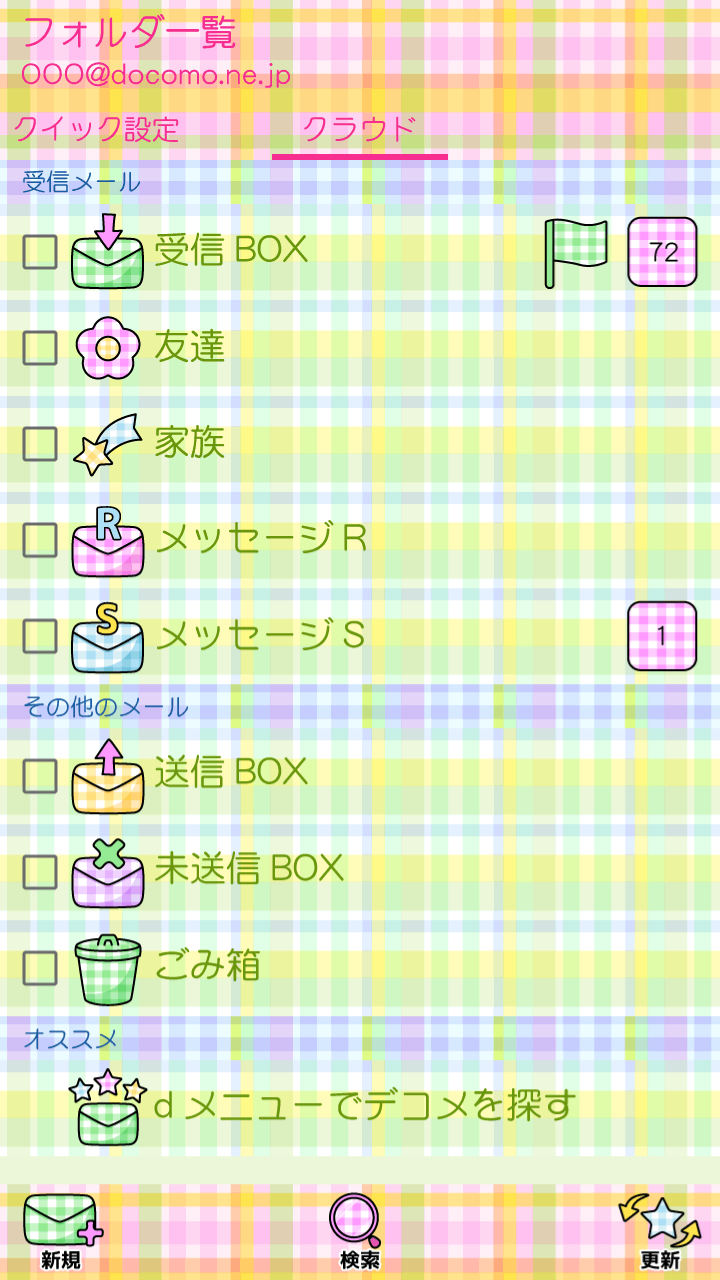The width and height of the screenshot is (720, 1280).
Task: Open the 家族 folder
Action: pos(190,443)
